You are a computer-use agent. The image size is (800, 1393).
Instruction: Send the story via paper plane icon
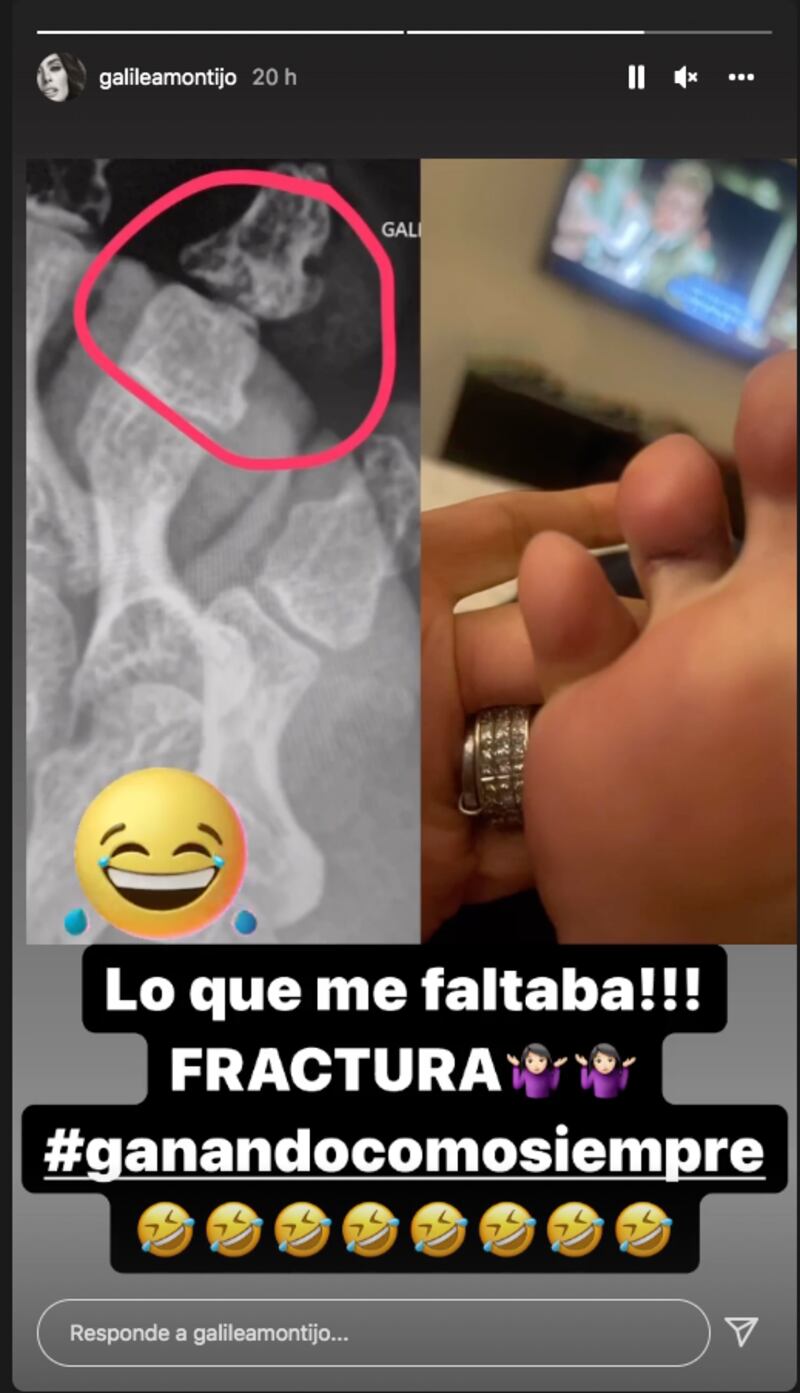point(741,1331)
